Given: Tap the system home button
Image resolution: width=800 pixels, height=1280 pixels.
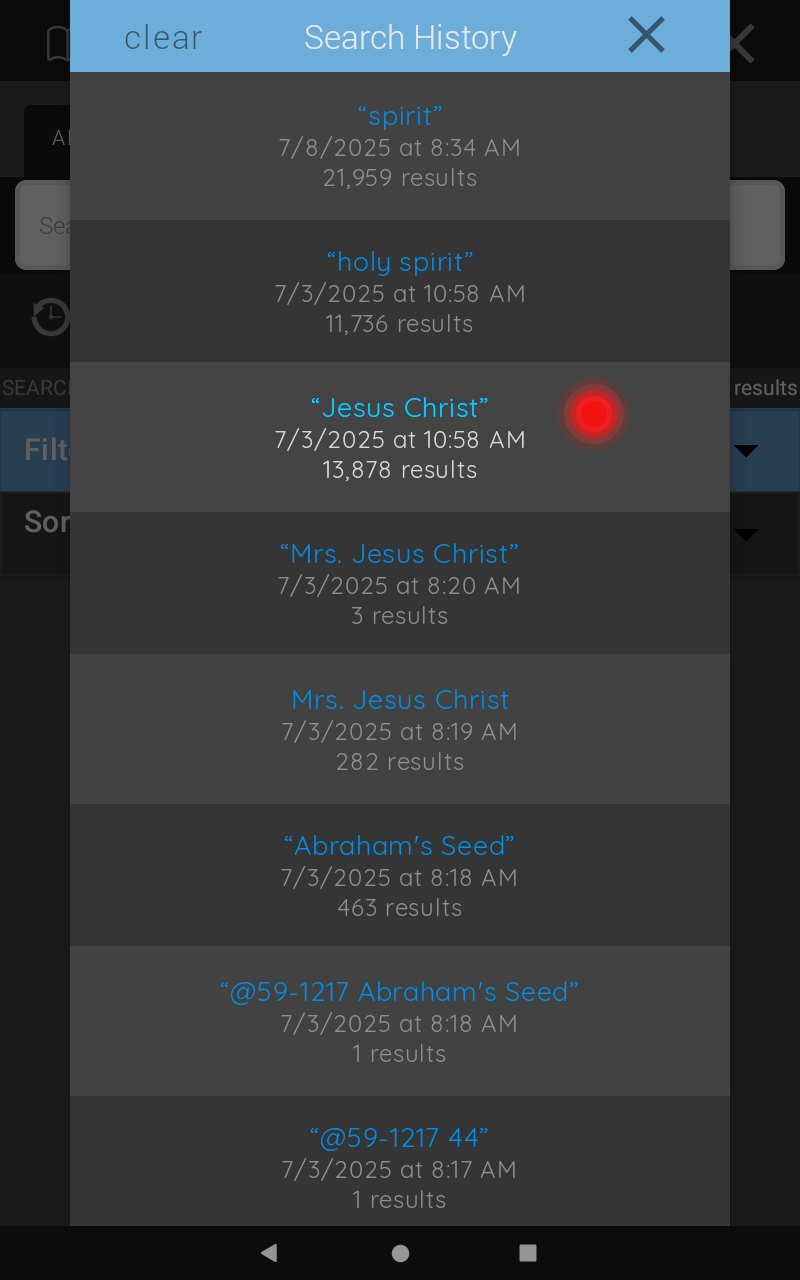Looking at the screenshot, I should (400, 1253).
